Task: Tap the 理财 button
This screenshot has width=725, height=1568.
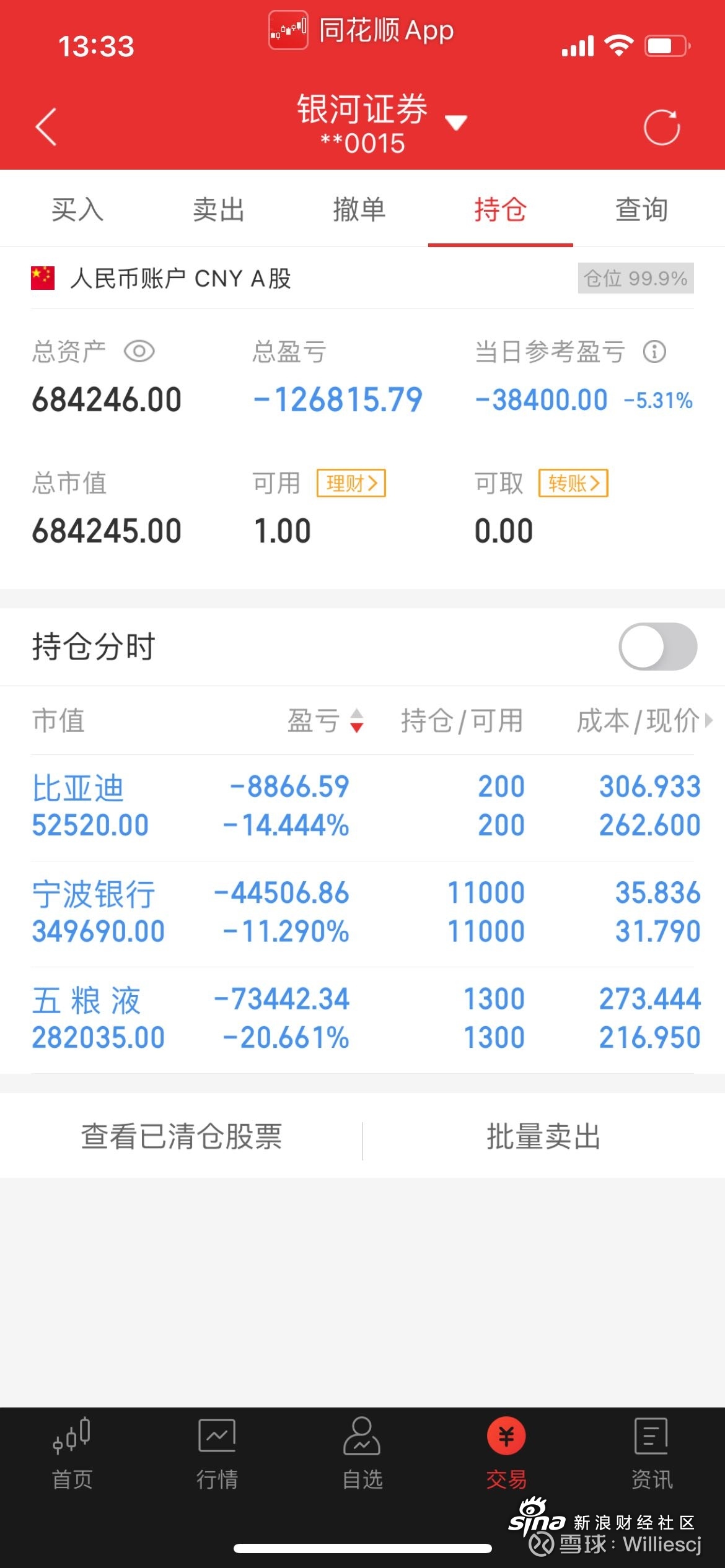Action: click(351, 483)
